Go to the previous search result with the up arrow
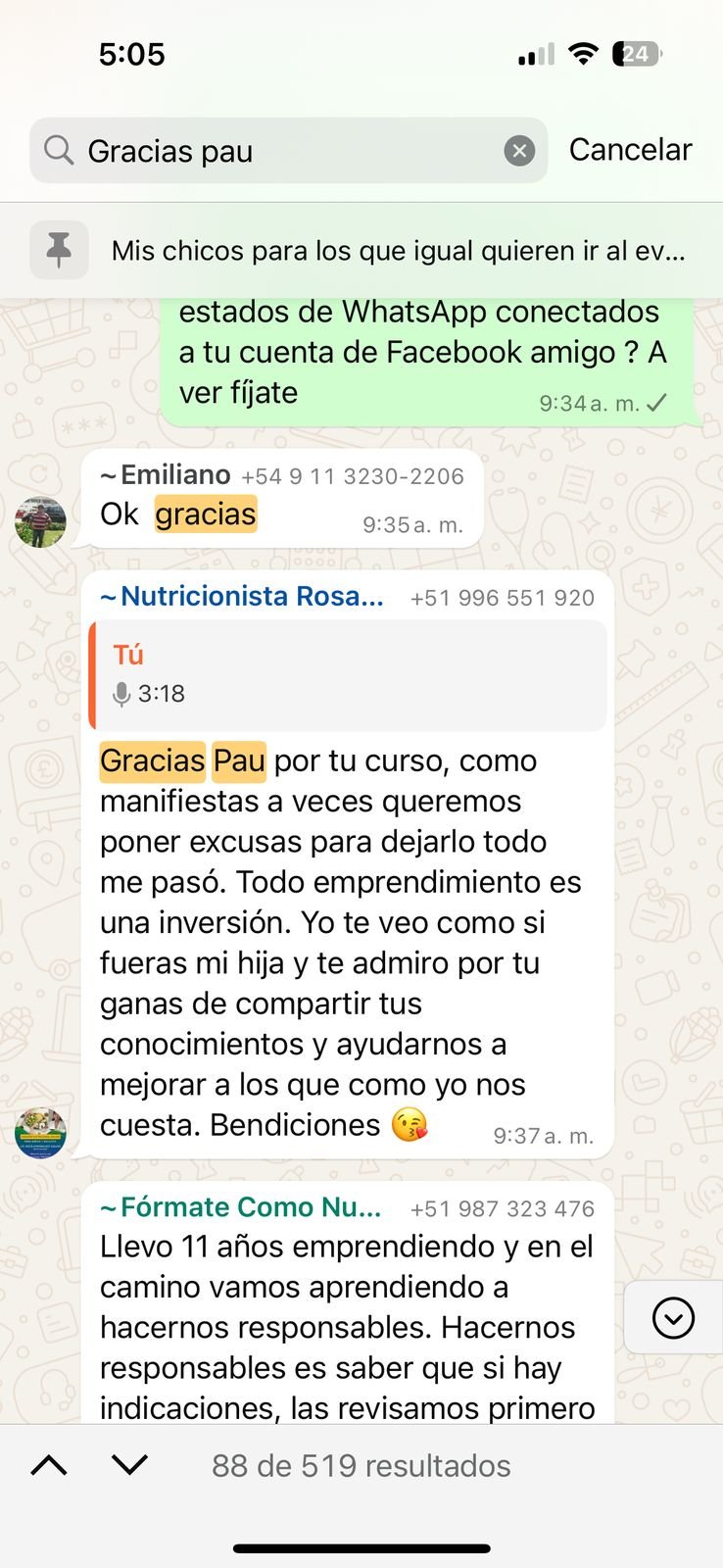 pos(49,1466)
